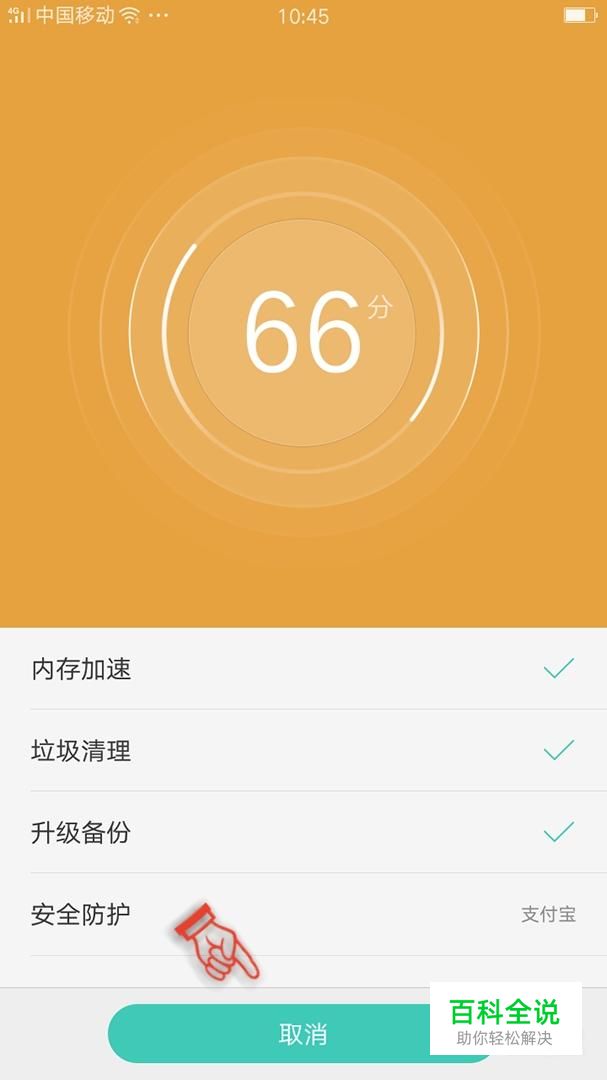Select the 升级备份 row

pos(303,832)
